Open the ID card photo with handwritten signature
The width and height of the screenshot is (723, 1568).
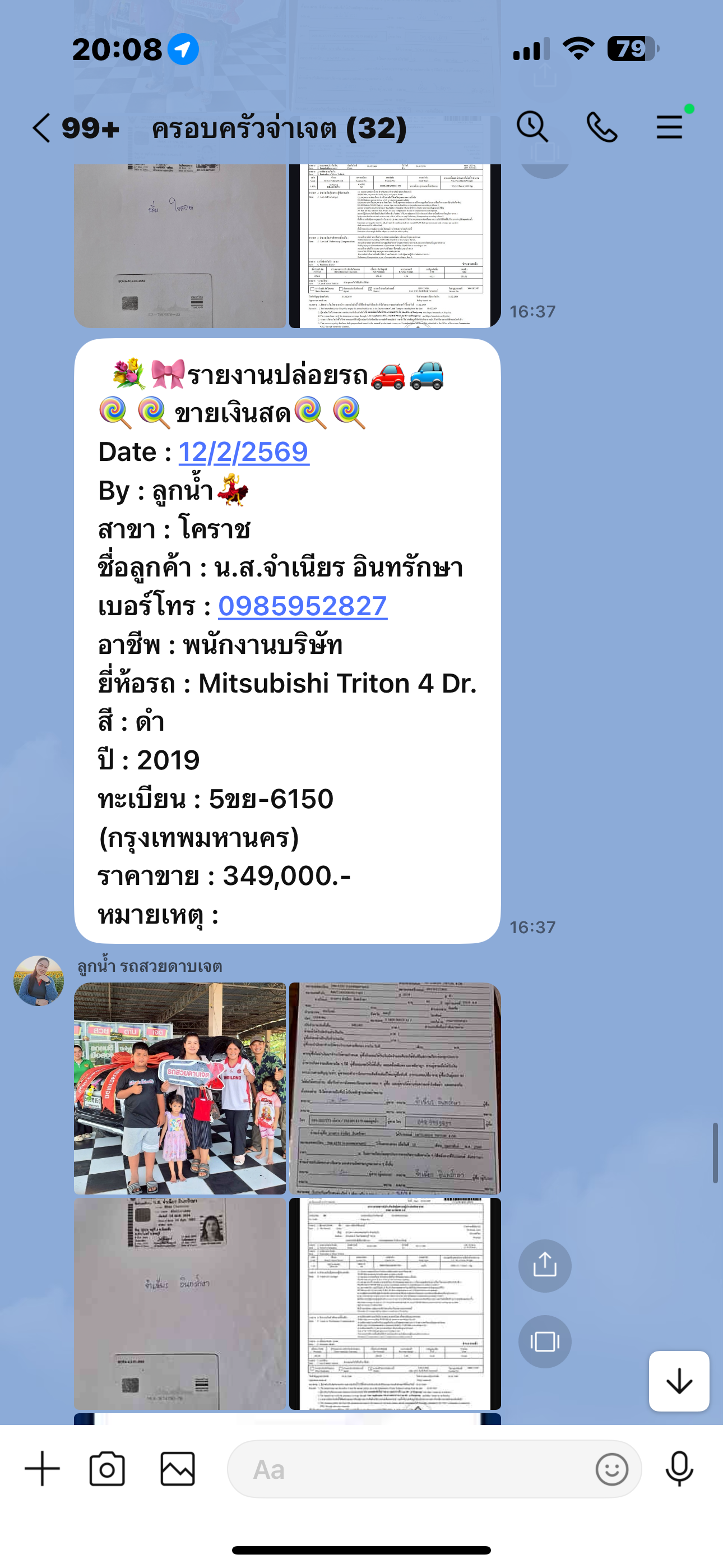tap(180, 1304)
